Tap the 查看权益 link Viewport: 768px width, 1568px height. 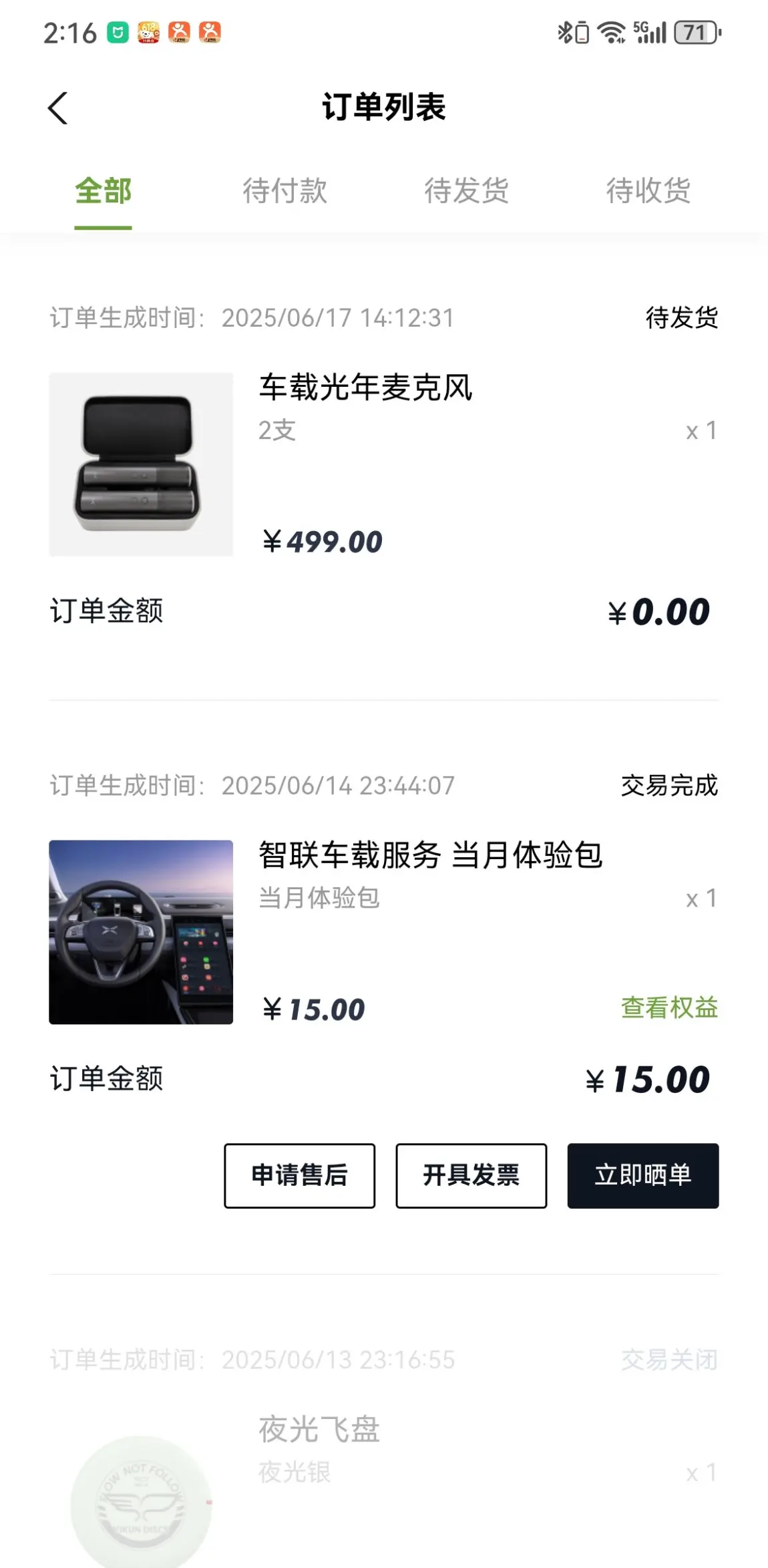[x=669, y=1007]
